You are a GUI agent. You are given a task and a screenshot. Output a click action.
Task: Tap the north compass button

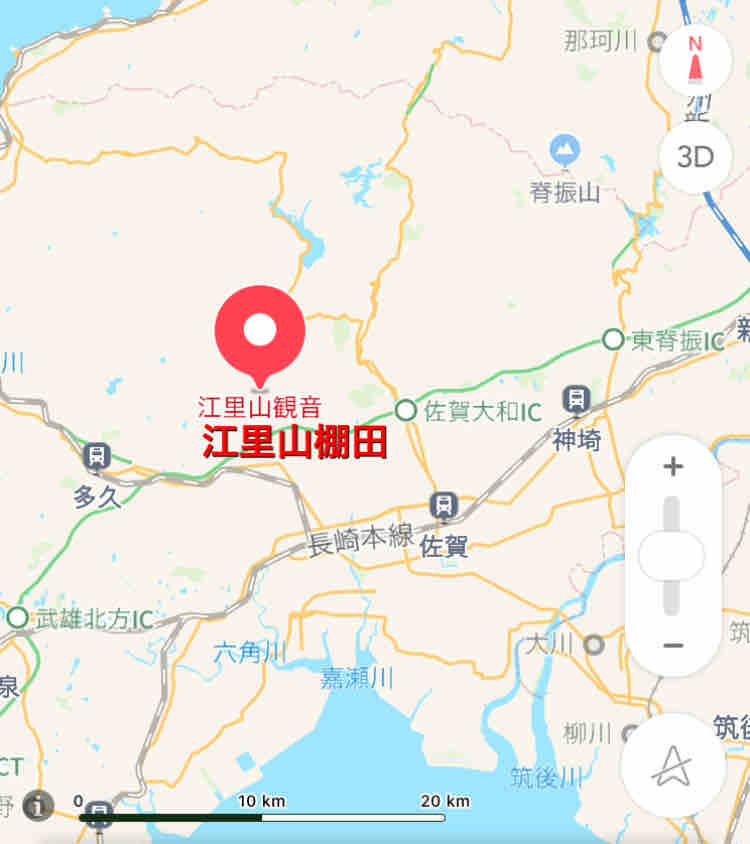[x=695, y=59]
